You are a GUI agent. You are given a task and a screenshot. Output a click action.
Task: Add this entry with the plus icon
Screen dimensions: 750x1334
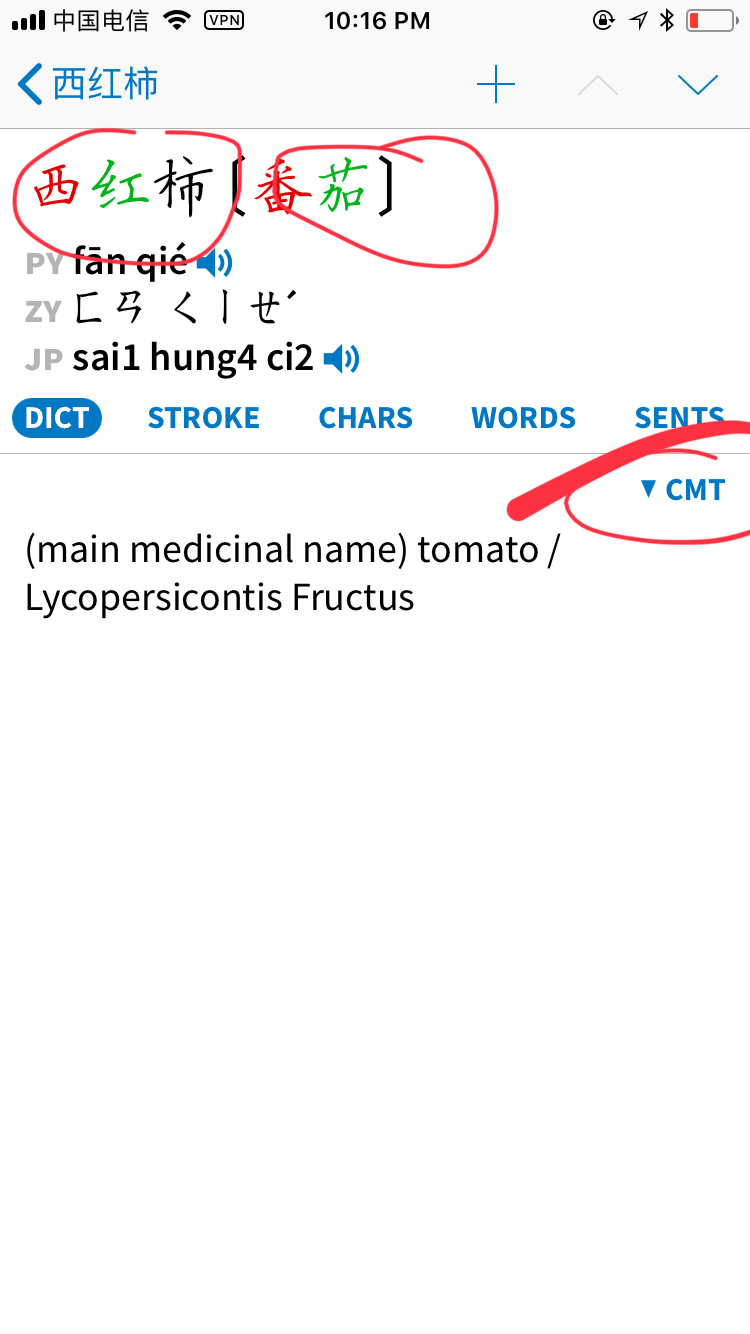pos(496,85)
